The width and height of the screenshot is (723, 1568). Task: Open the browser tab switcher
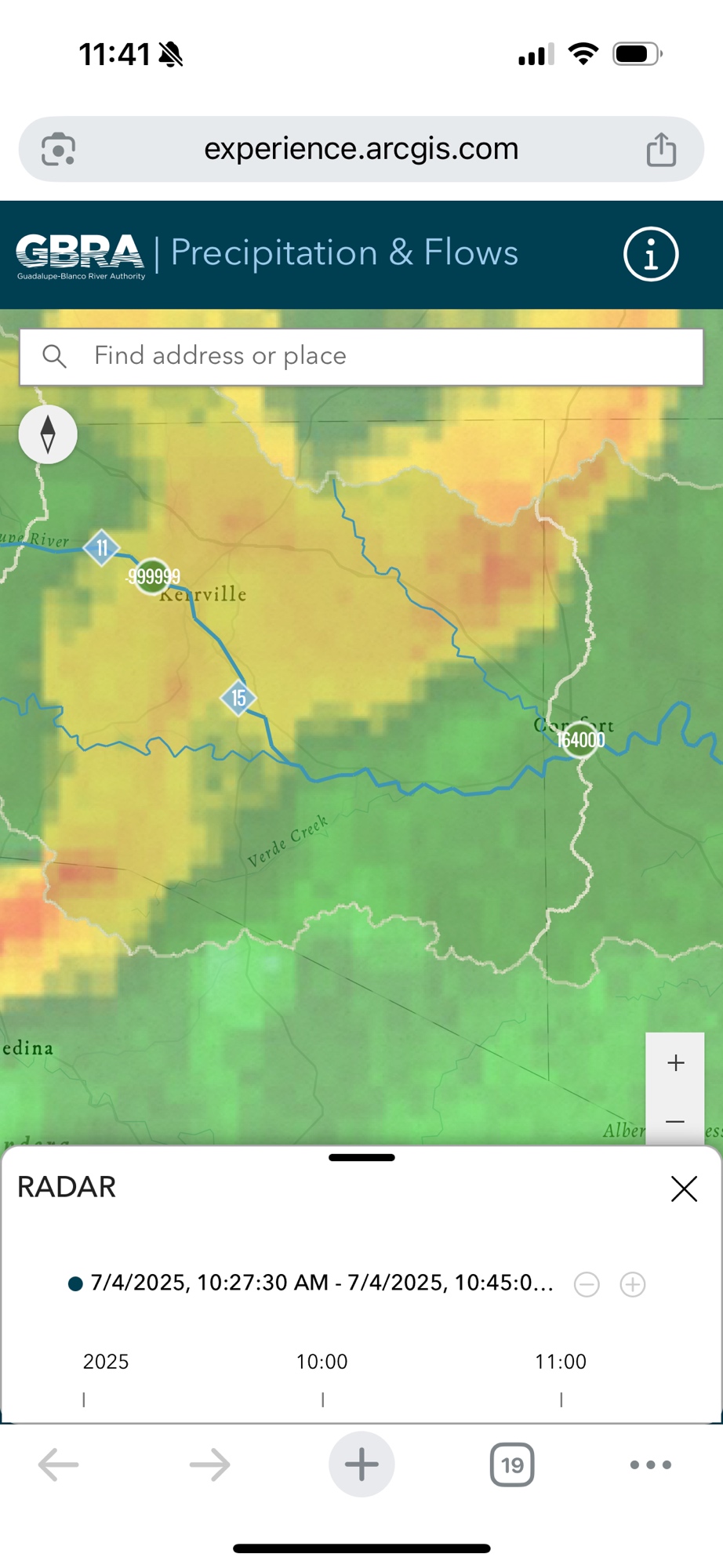click(512, 1465)
